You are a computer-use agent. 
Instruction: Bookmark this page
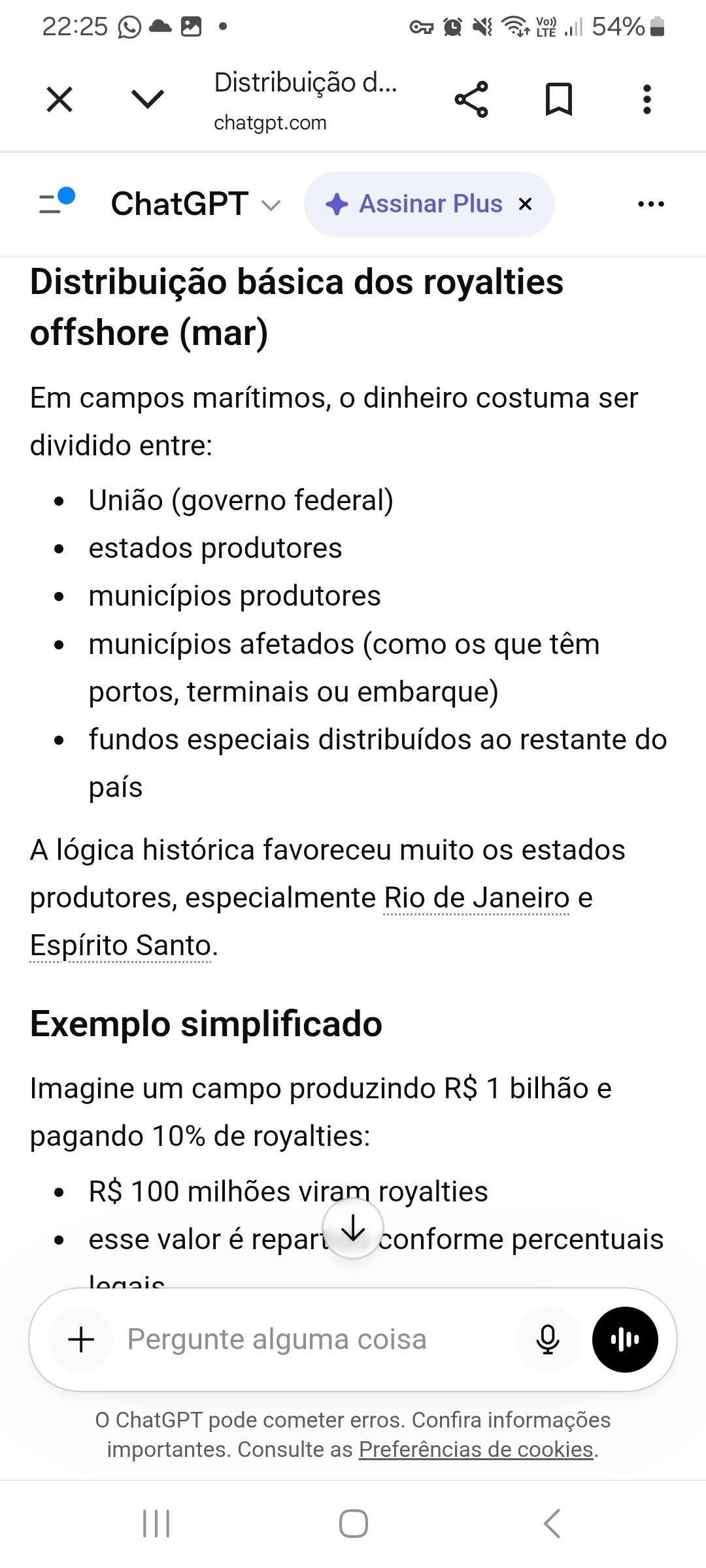[559, 99]
